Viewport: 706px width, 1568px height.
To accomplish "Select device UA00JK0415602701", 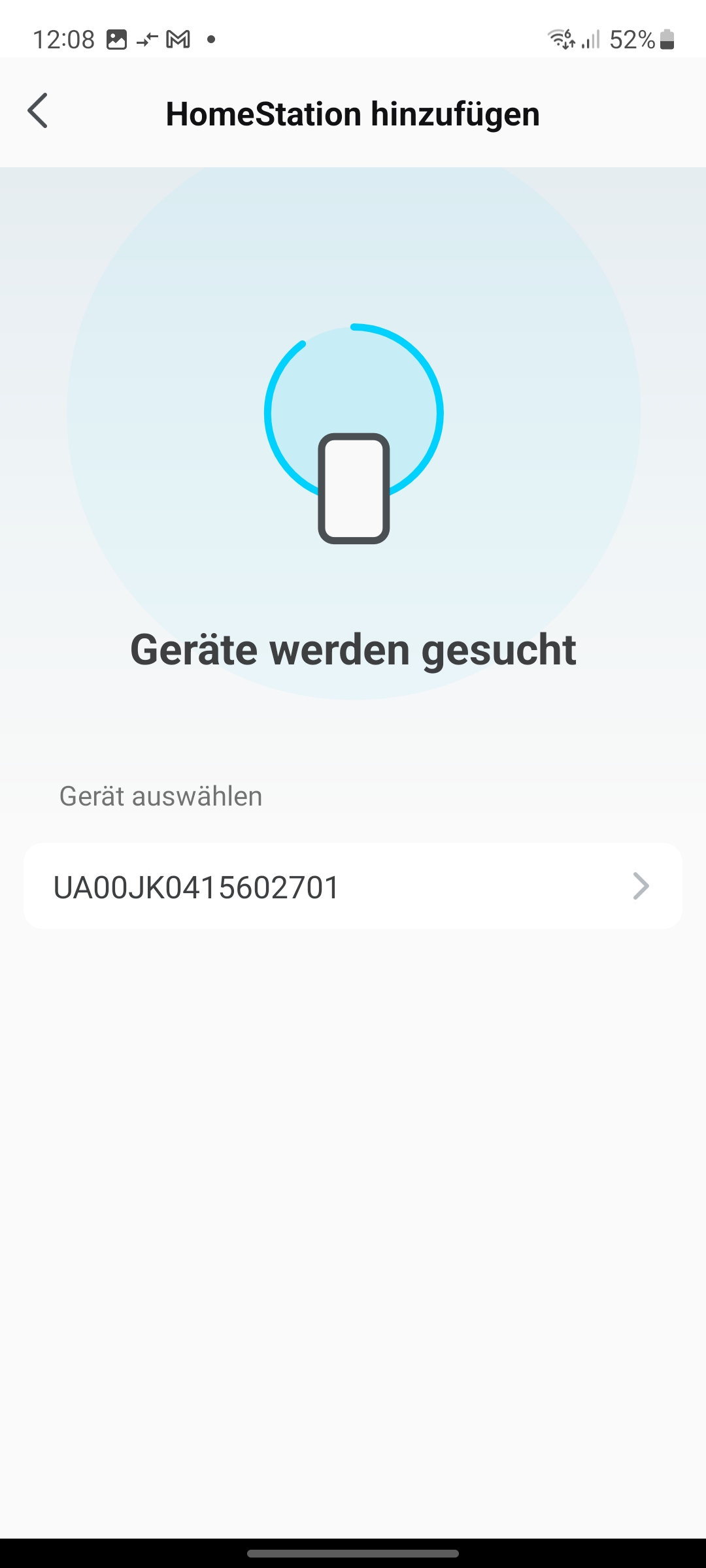I will coord(353,887).
